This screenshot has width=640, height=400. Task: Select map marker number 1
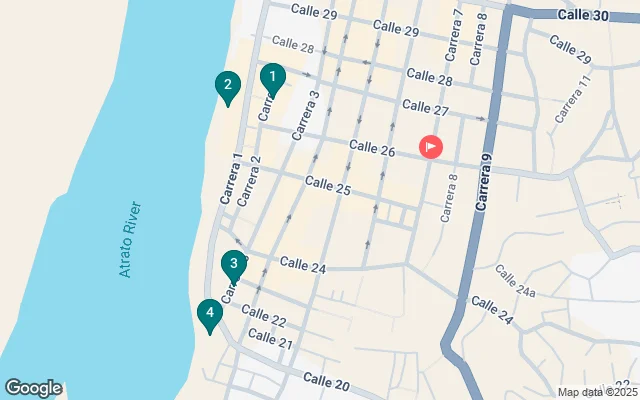pyautogui.click(x=272, y=77)
